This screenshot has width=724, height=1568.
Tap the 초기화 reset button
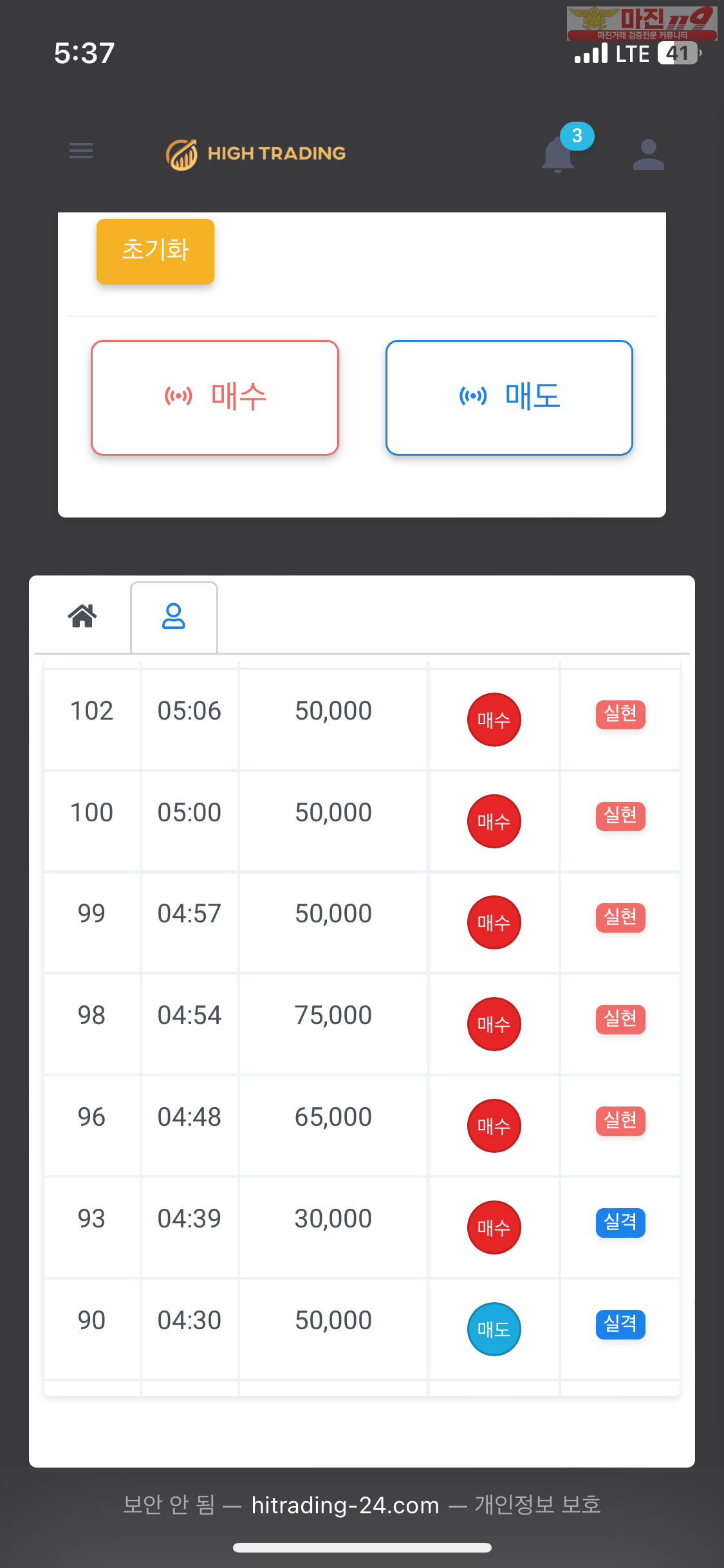[x=155, y=251]
